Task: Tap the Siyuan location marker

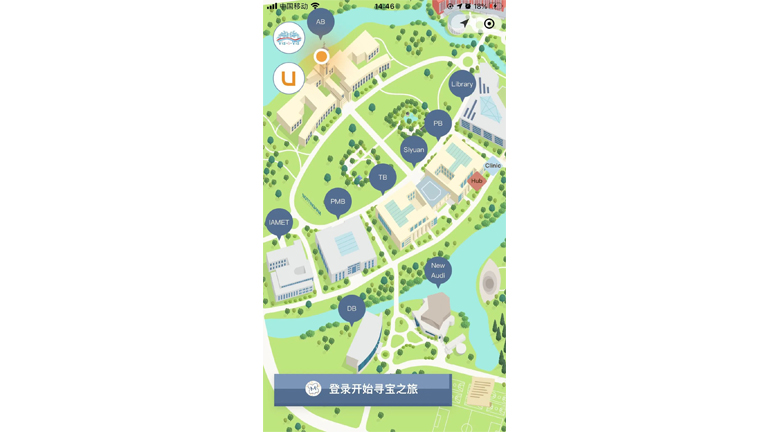Action: point(414,150)
